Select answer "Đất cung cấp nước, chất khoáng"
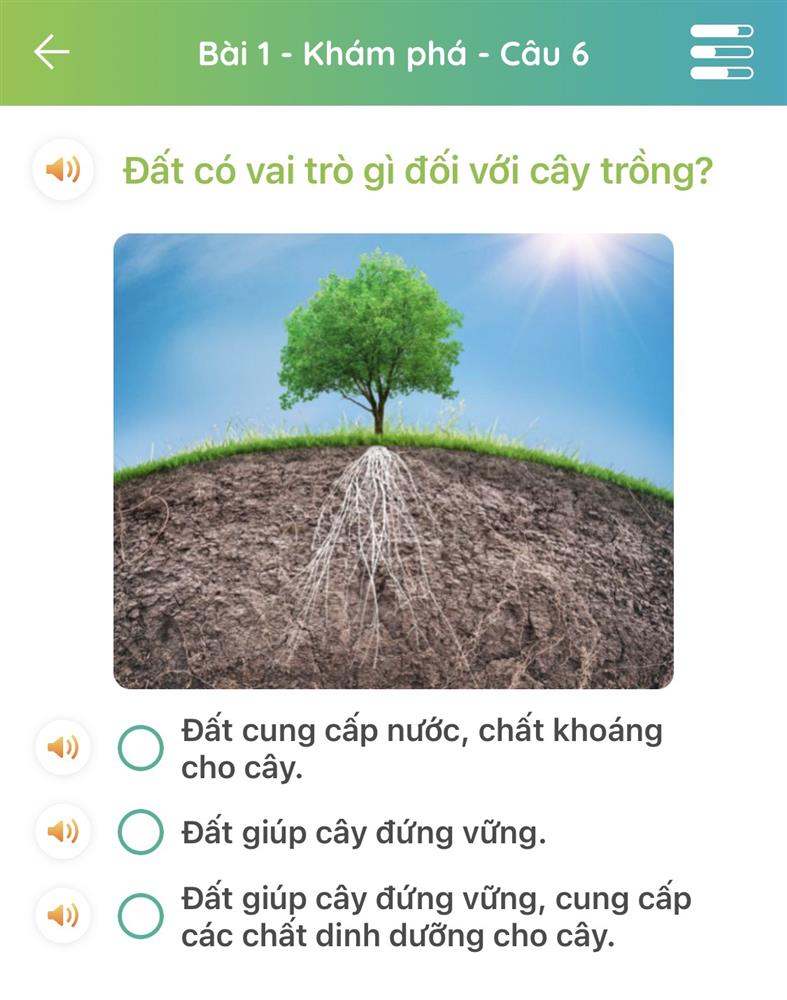The image size is (787, 1000). pos(141,748)
